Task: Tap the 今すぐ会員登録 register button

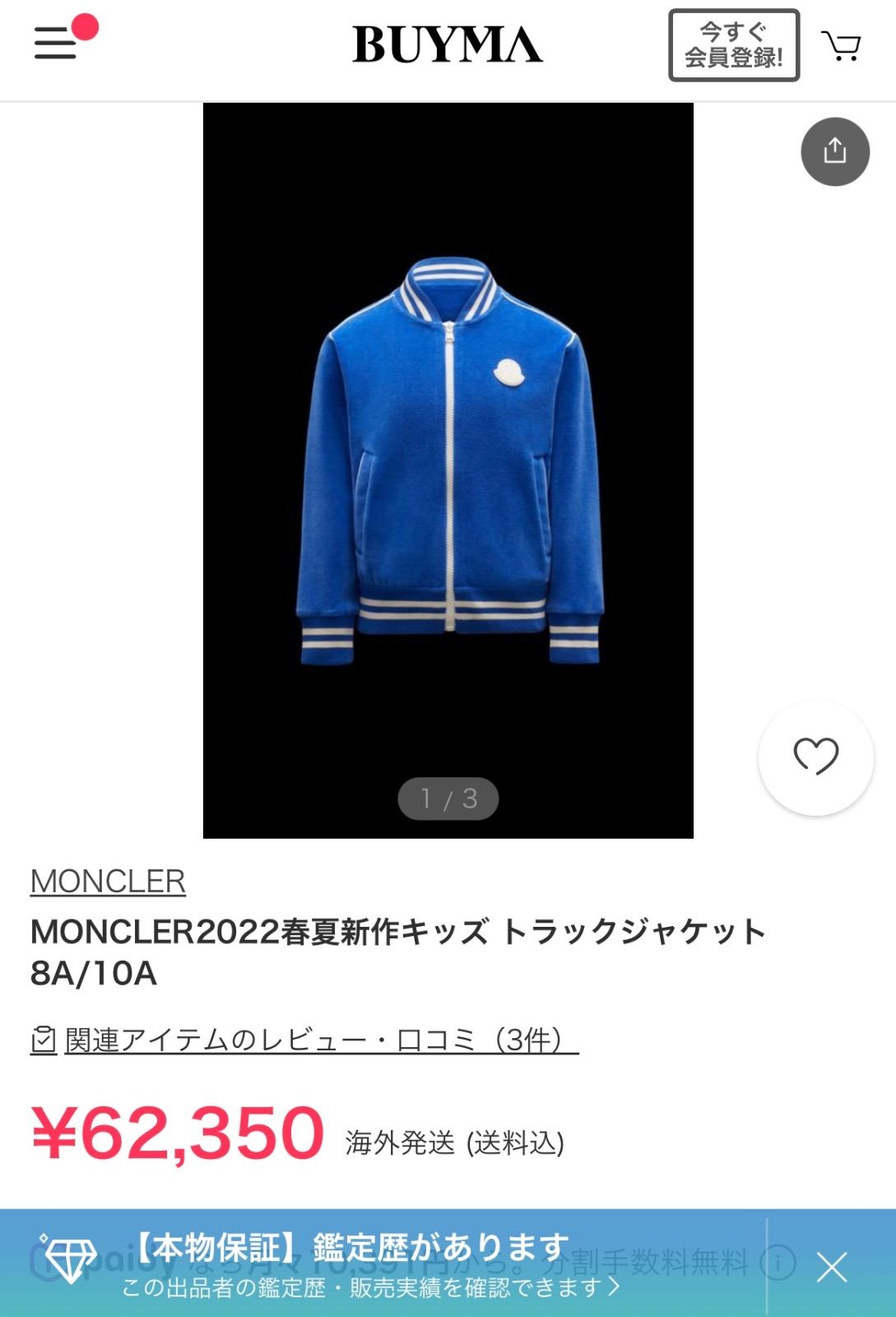Action: tap(734, 45)
